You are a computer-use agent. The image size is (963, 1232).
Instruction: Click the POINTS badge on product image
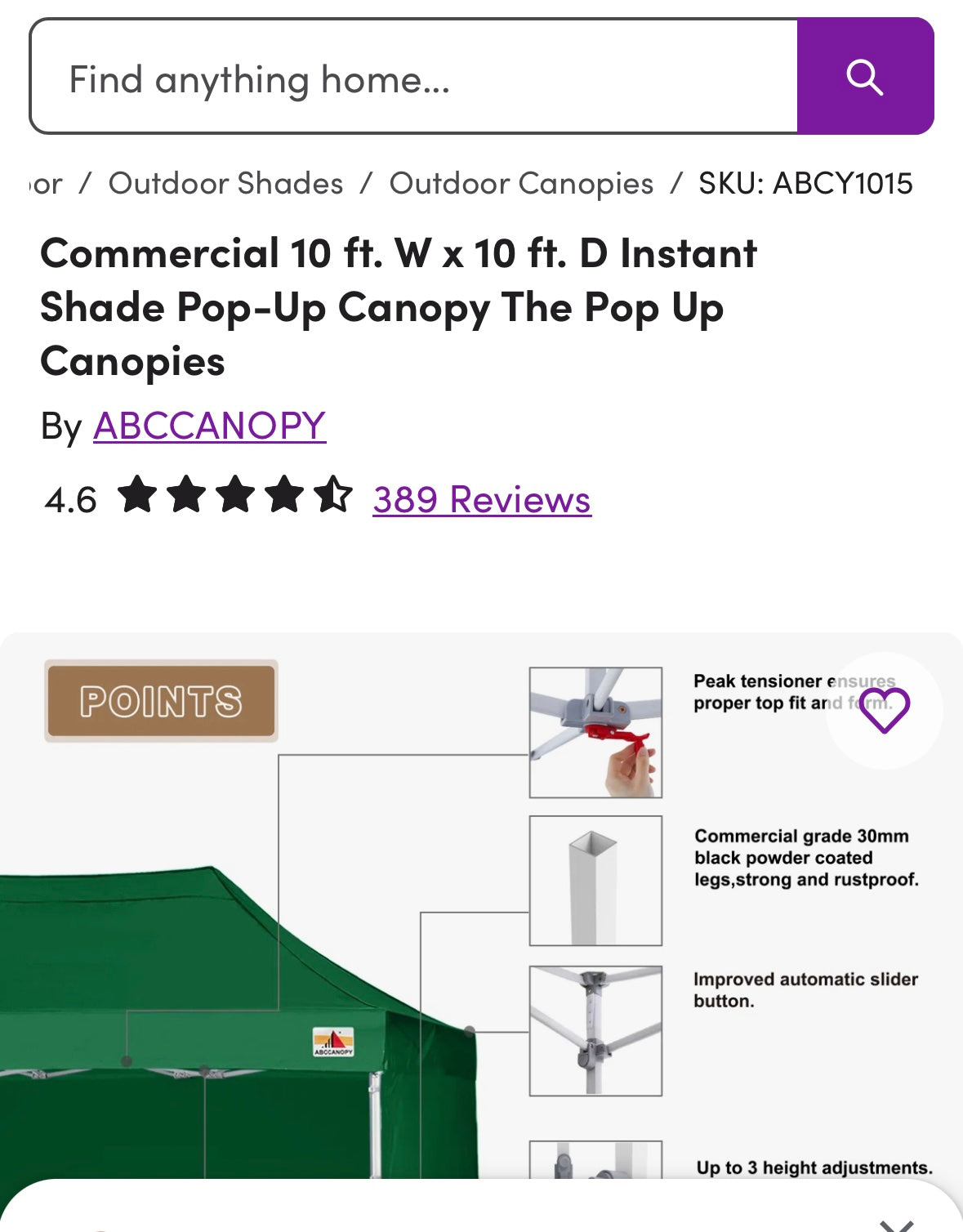point(161,701)
